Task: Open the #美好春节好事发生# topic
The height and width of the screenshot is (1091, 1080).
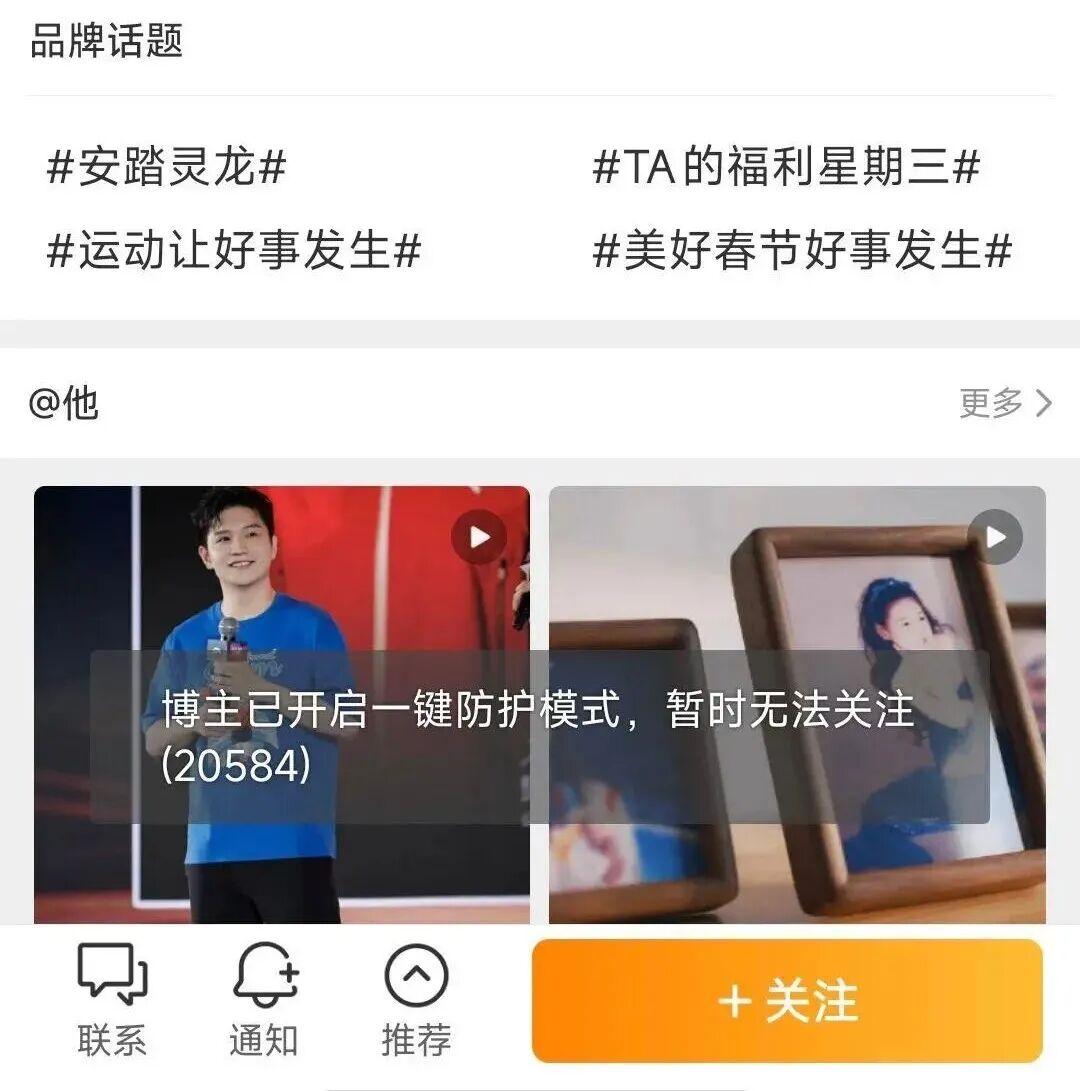Action: [802, 250]
